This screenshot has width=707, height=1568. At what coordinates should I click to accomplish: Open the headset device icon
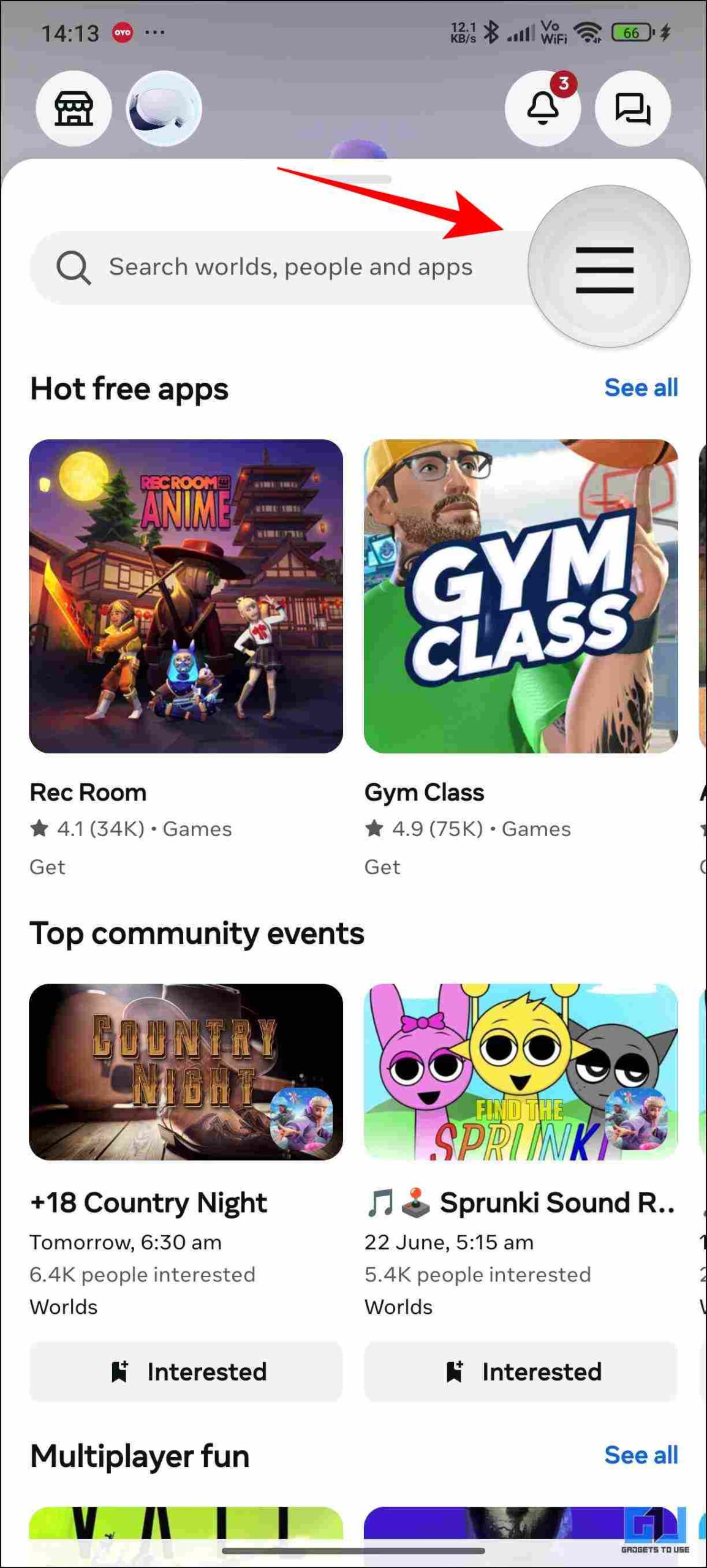tap(164, 108)
